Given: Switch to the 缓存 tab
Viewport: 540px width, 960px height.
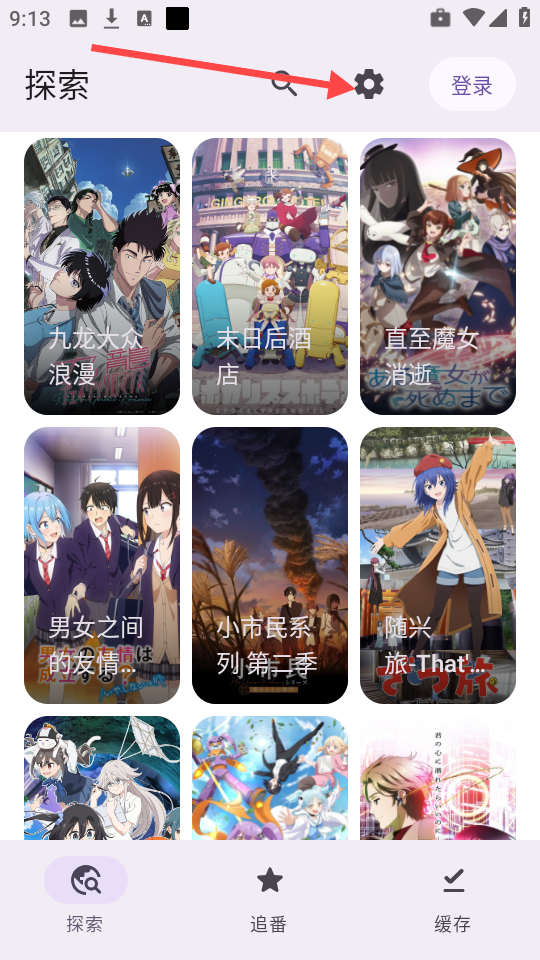Looking at the screenshot, I should [452, 899].
